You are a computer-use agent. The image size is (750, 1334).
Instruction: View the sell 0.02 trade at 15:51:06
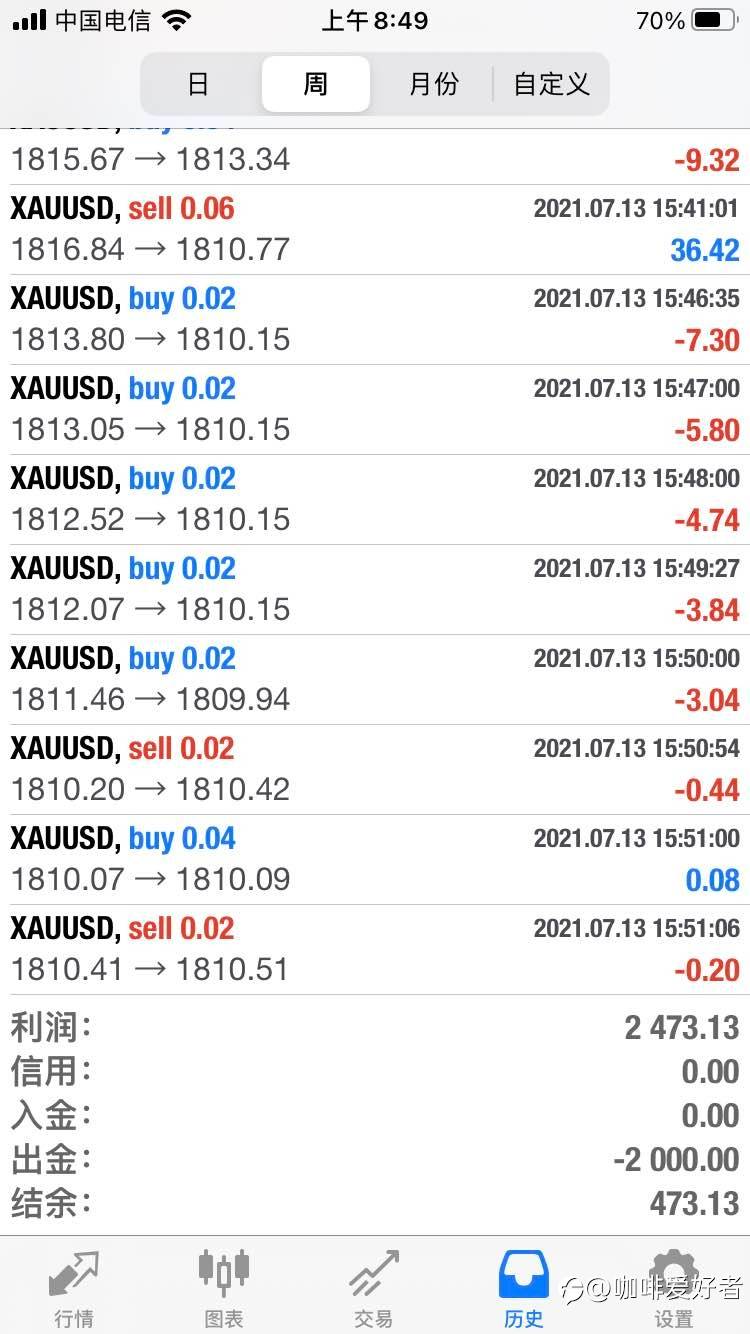(375, 949)
